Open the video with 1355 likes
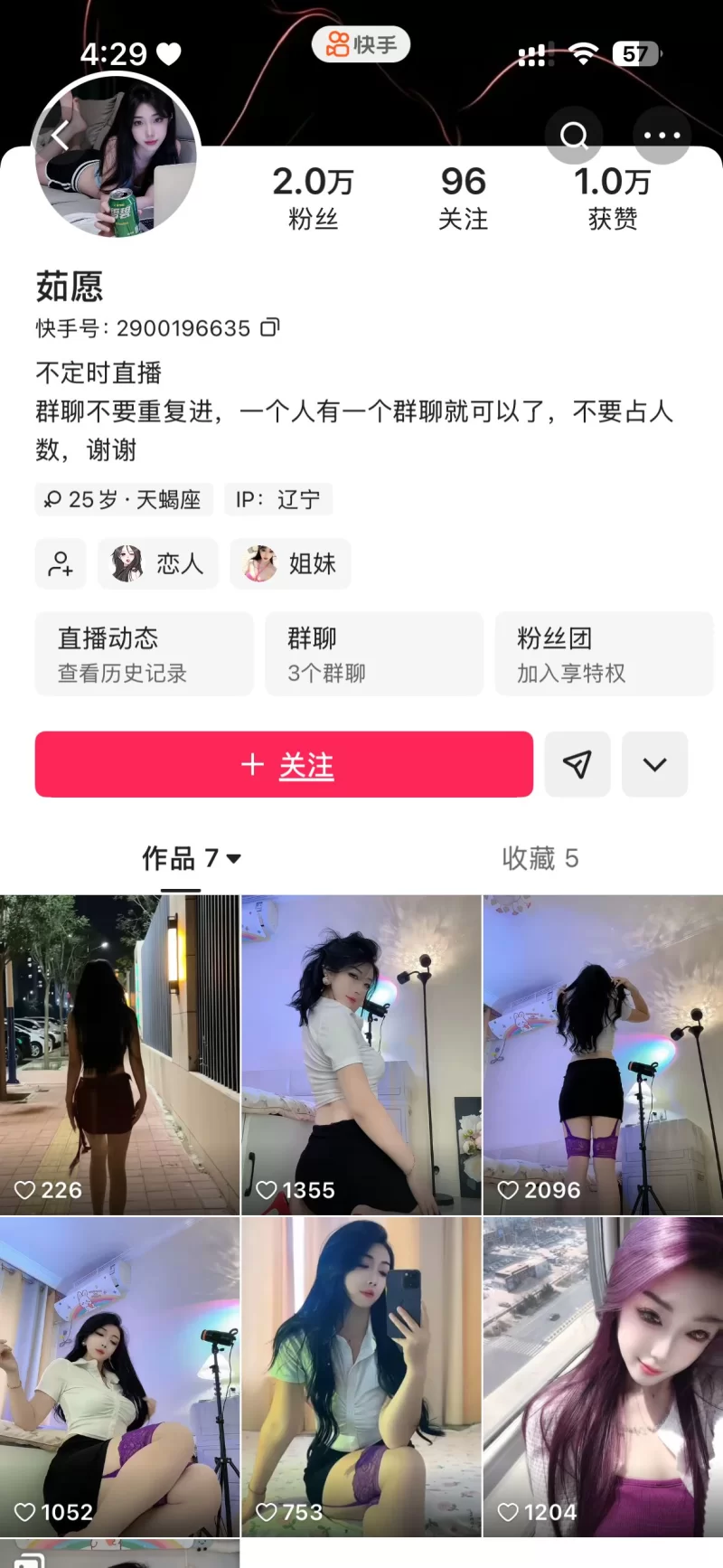 [361, 1053]
